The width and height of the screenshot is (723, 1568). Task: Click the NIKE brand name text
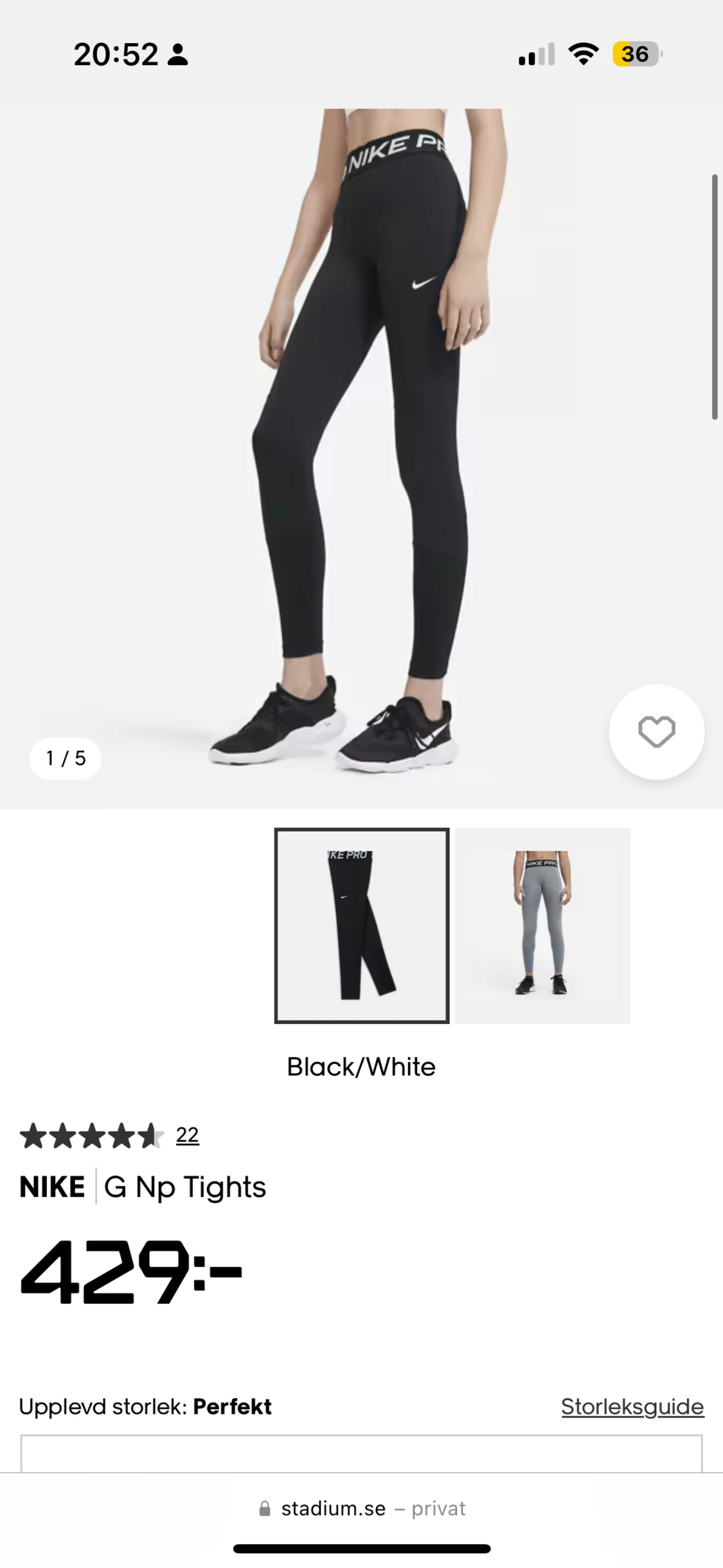coord(51,1186)
